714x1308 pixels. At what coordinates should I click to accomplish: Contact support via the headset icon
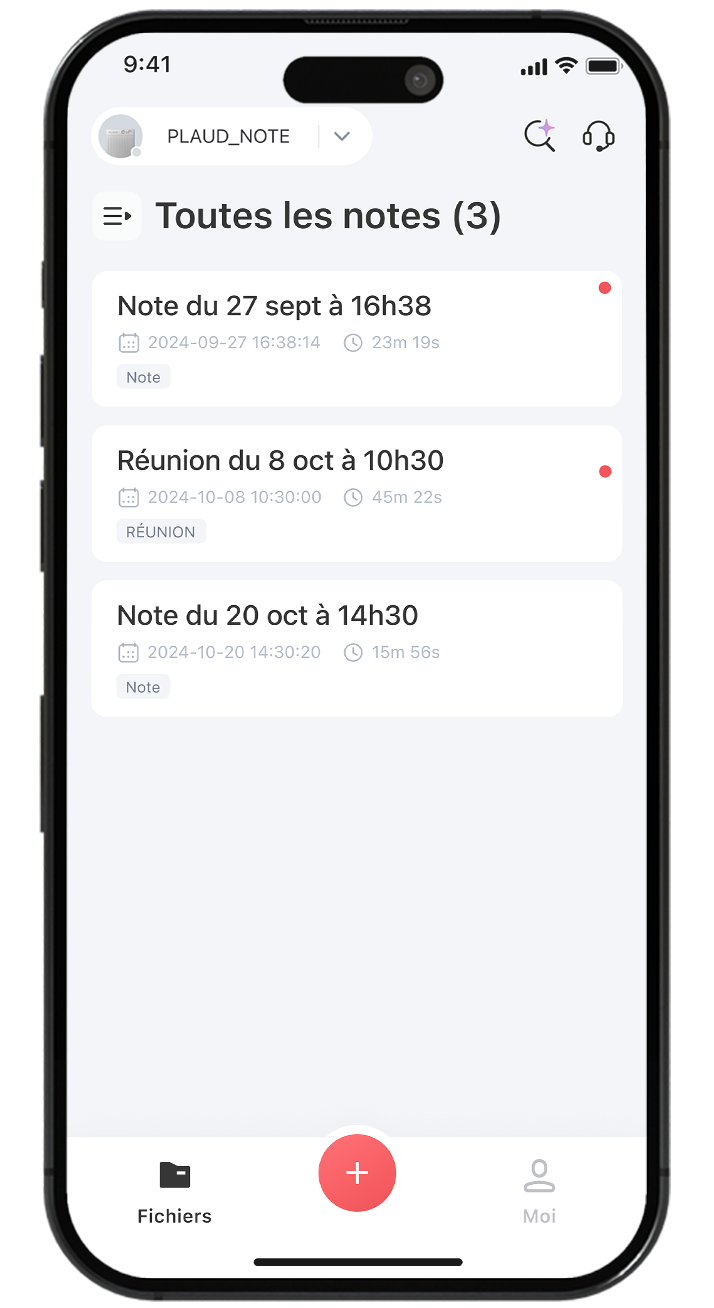[x=598, y=136]
